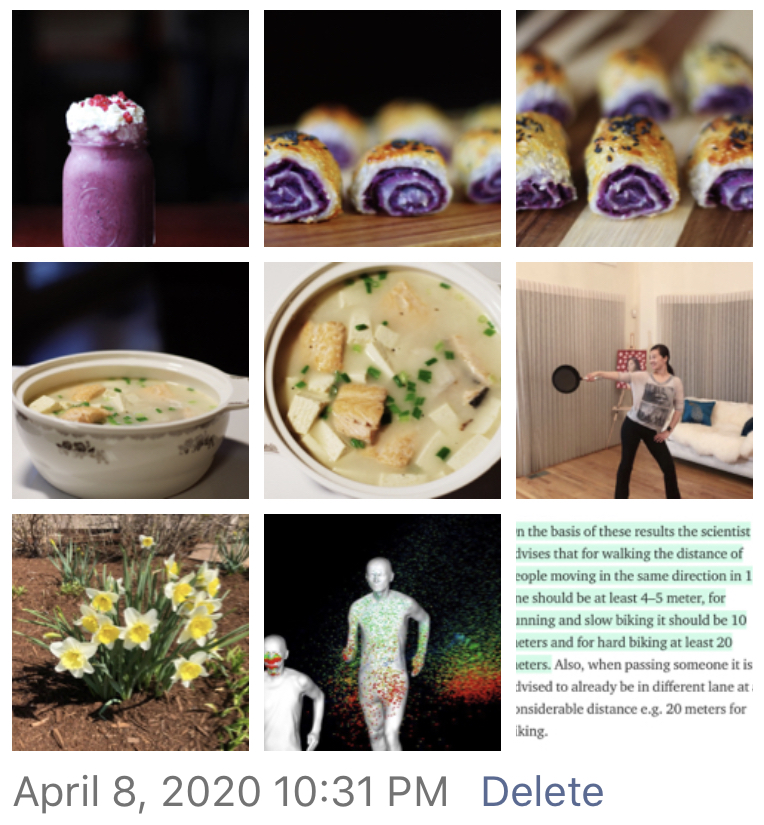This screenshot has width=764, height=825.
Task: Open the purple smoothie jar photo
Action: [130, 128]
